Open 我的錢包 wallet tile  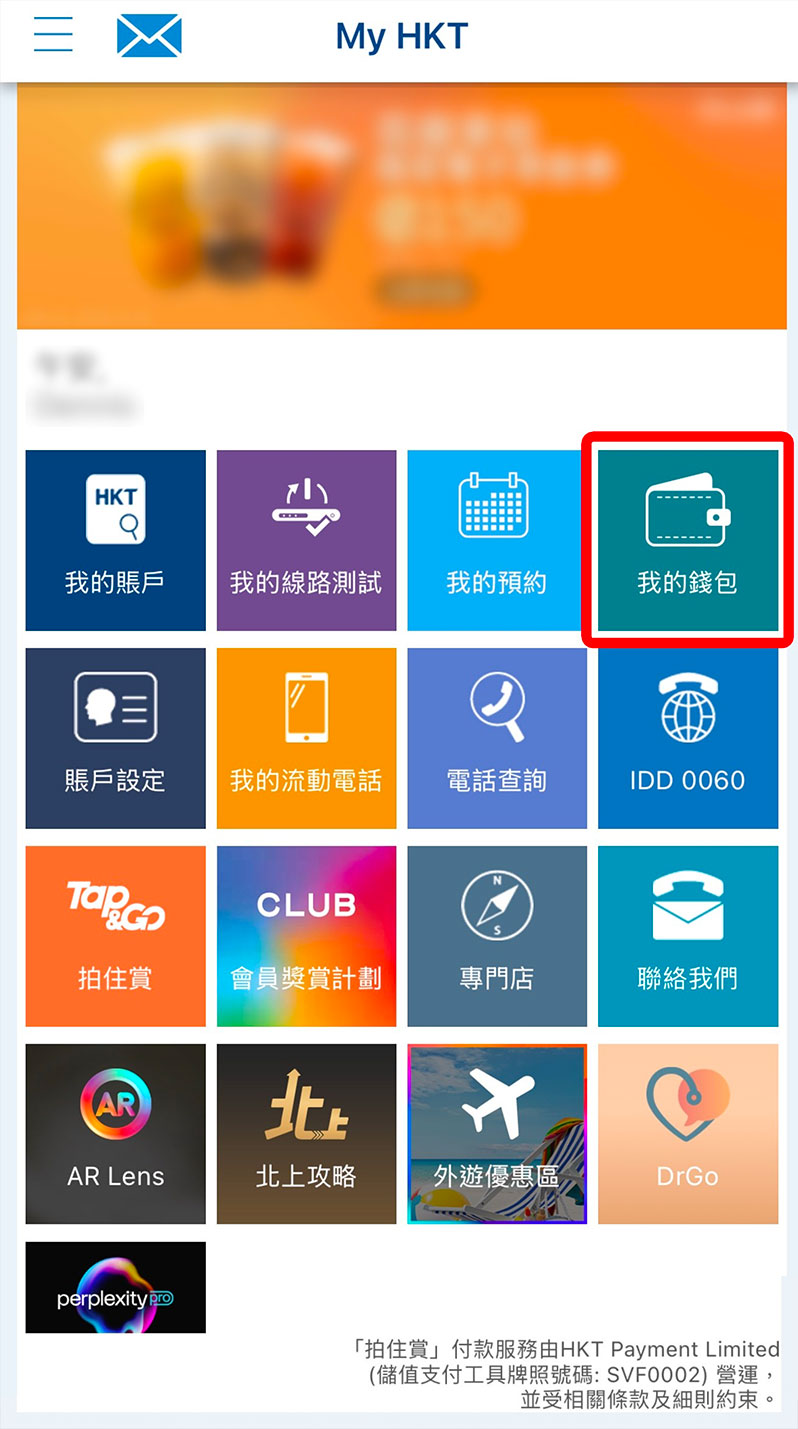coord(688,540)
